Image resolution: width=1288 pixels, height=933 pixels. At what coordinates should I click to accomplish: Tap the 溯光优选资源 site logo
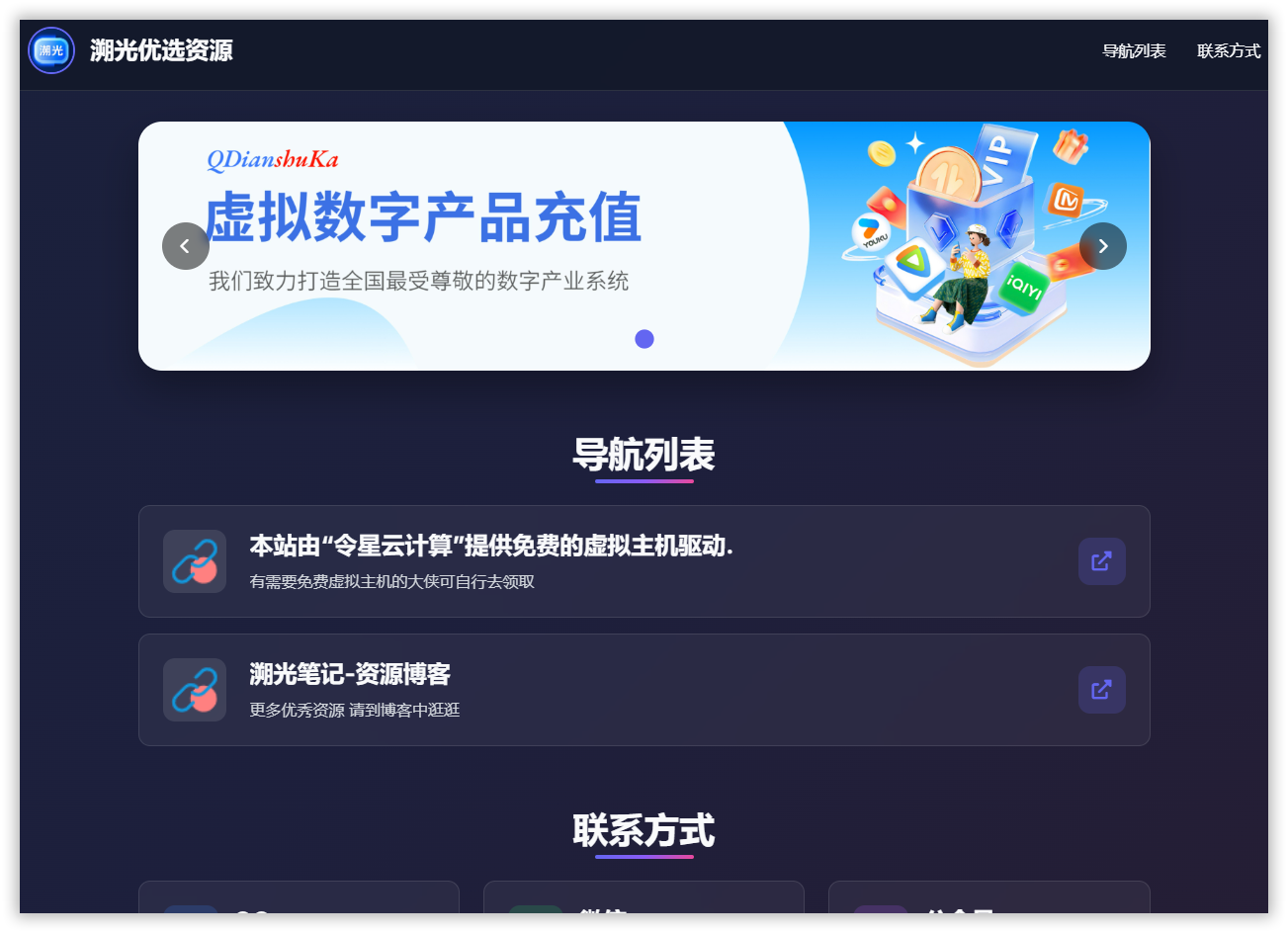[x=51, y=50]
